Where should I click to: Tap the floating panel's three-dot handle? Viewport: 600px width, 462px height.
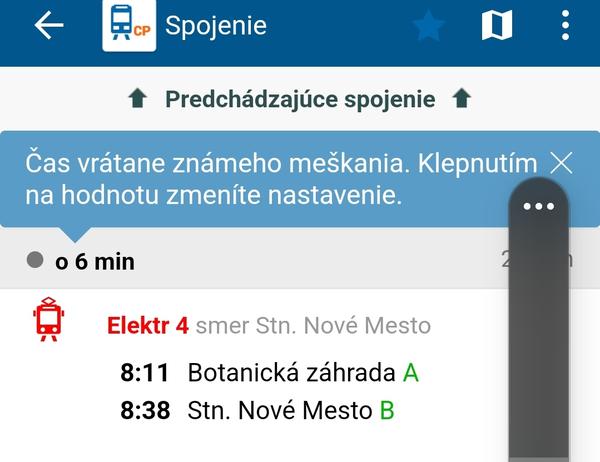pos(539,207)
